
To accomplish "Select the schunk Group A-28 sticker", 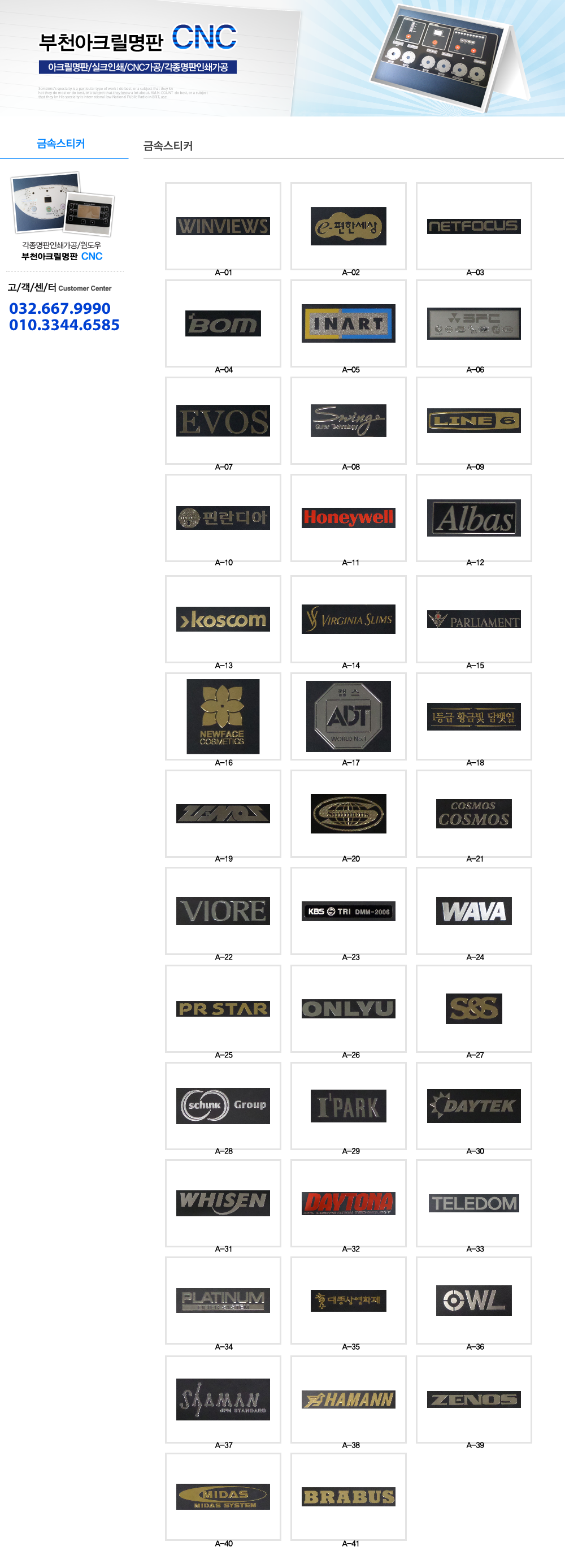I will 223,1105.
